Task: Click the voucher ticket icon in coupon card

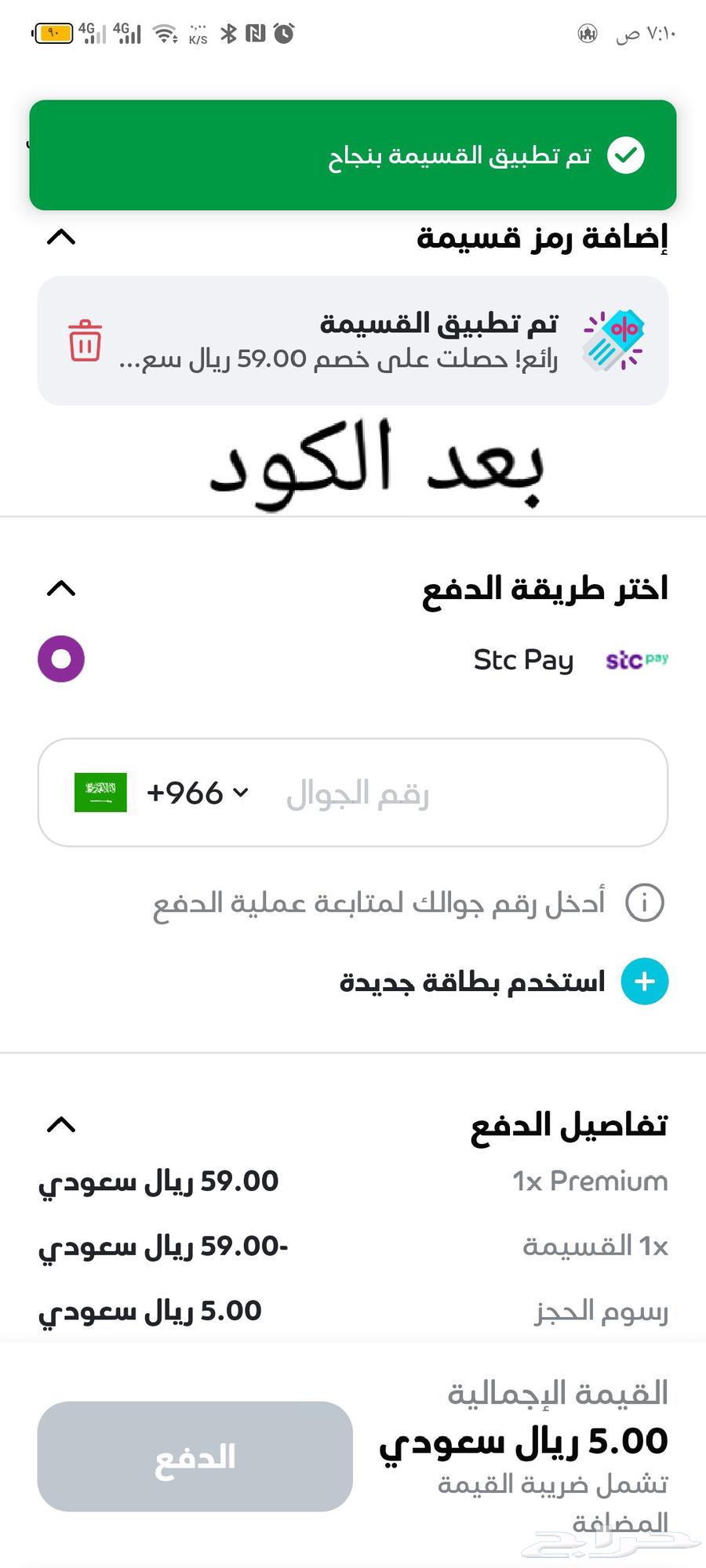Action: point(614,337)
